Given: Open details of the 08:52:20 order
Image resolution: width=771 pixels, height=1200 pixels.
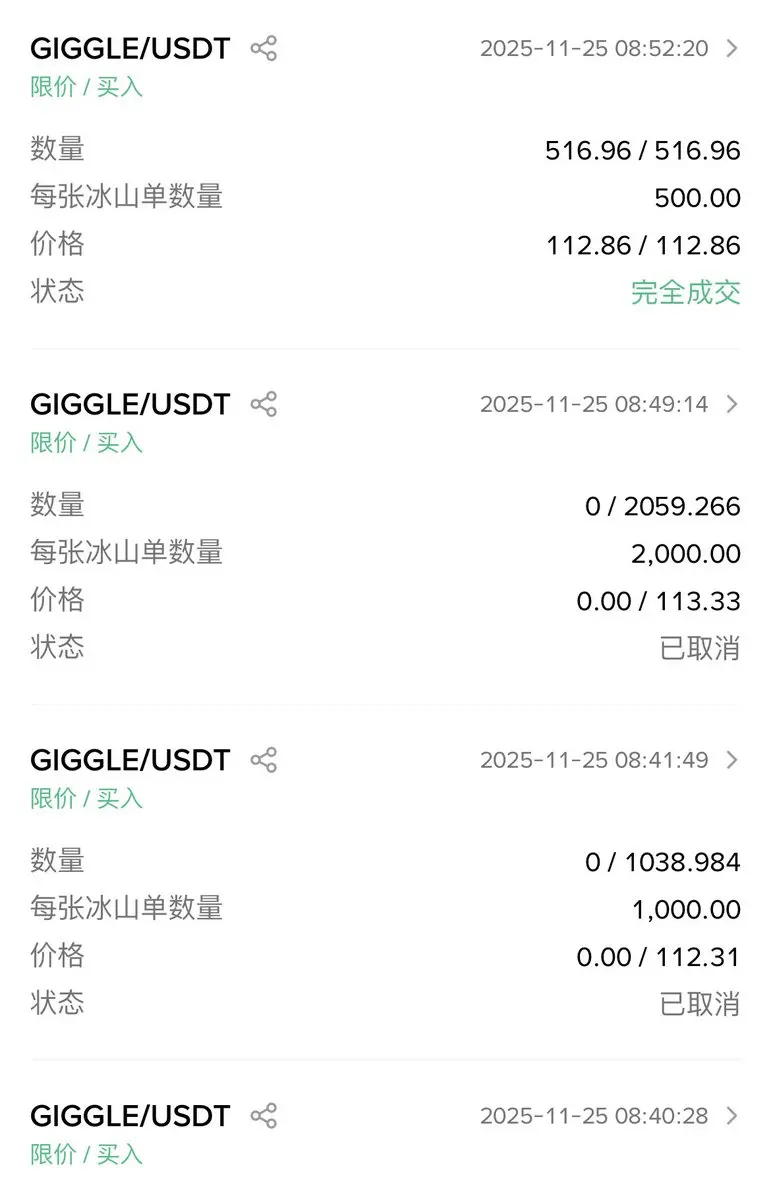Looking at the screenshot, I should [x=732, y=48].
